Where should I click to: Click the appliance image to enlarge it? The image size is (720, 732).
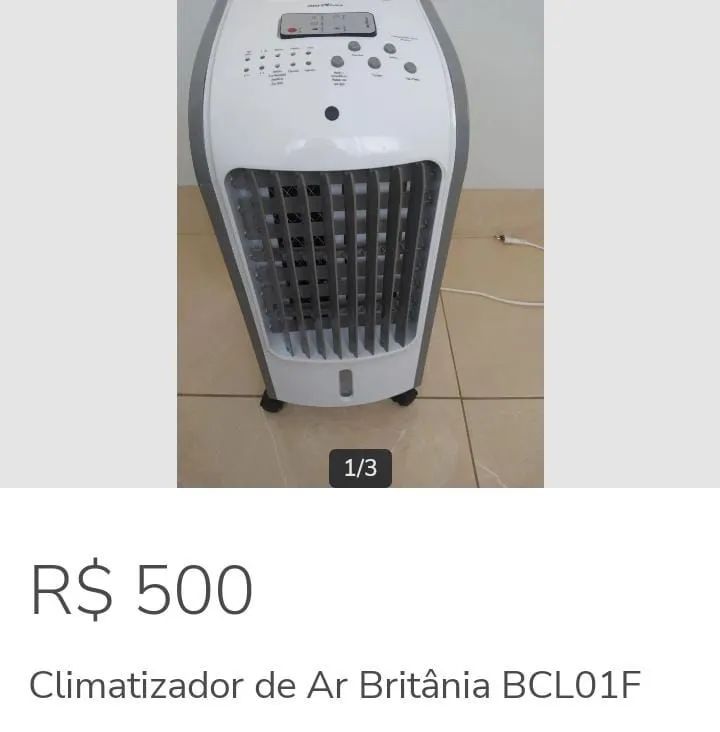[360, 230]
